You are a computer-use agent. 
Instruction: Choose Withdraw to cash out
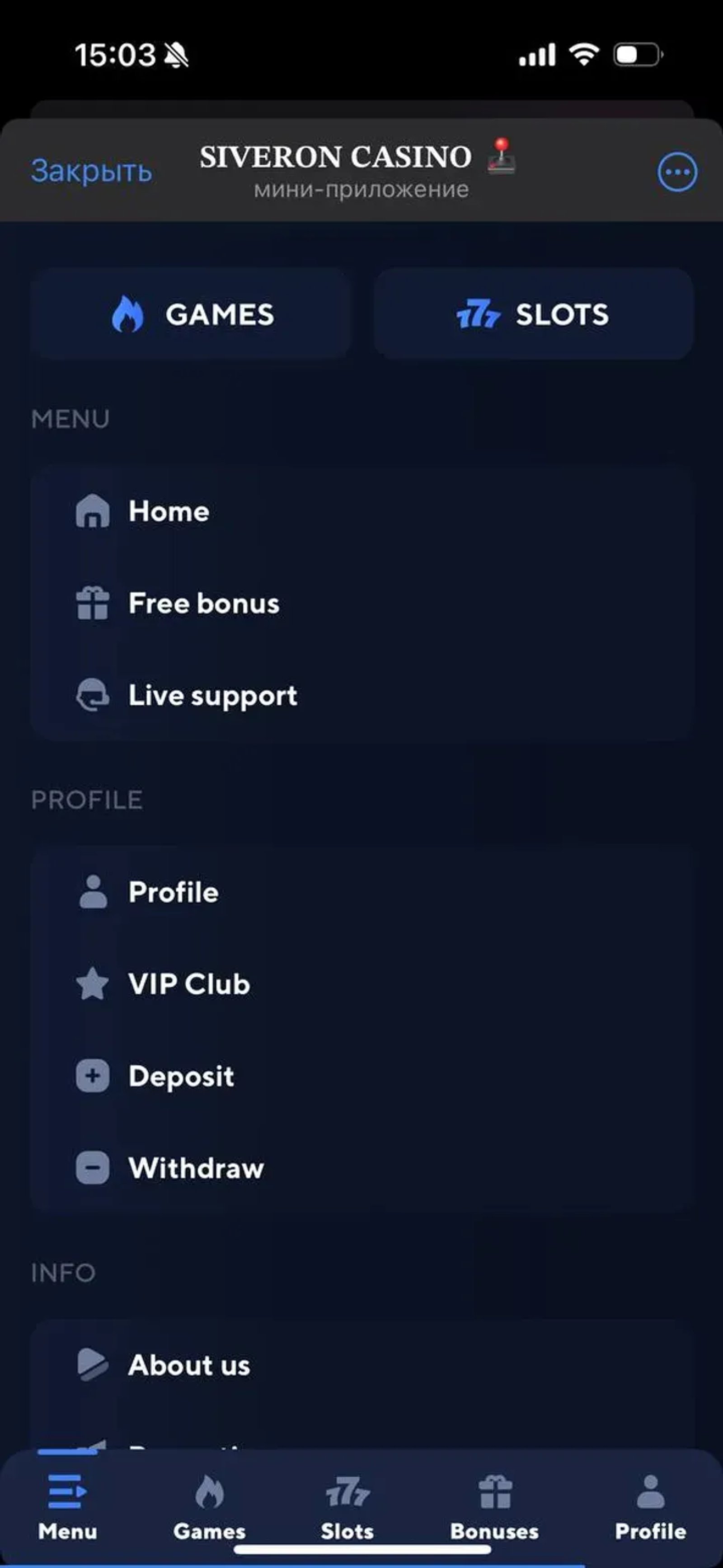pyautogui.click(x=196, y=1168)
